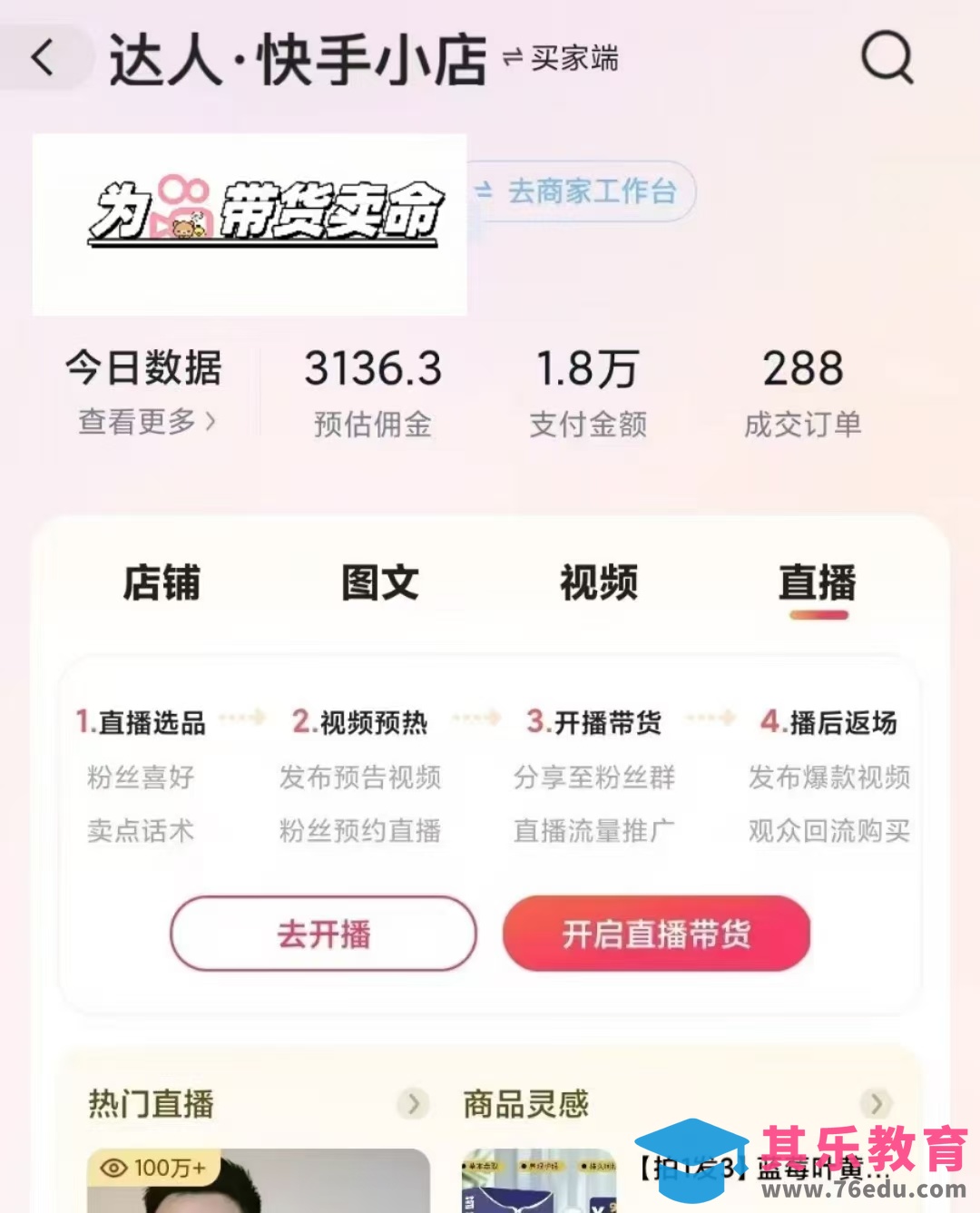The width and height of the screenshot is (980, 1213).
Task: Select the 直播 tab
Action: pyautogui.click(x=817, y=582)
